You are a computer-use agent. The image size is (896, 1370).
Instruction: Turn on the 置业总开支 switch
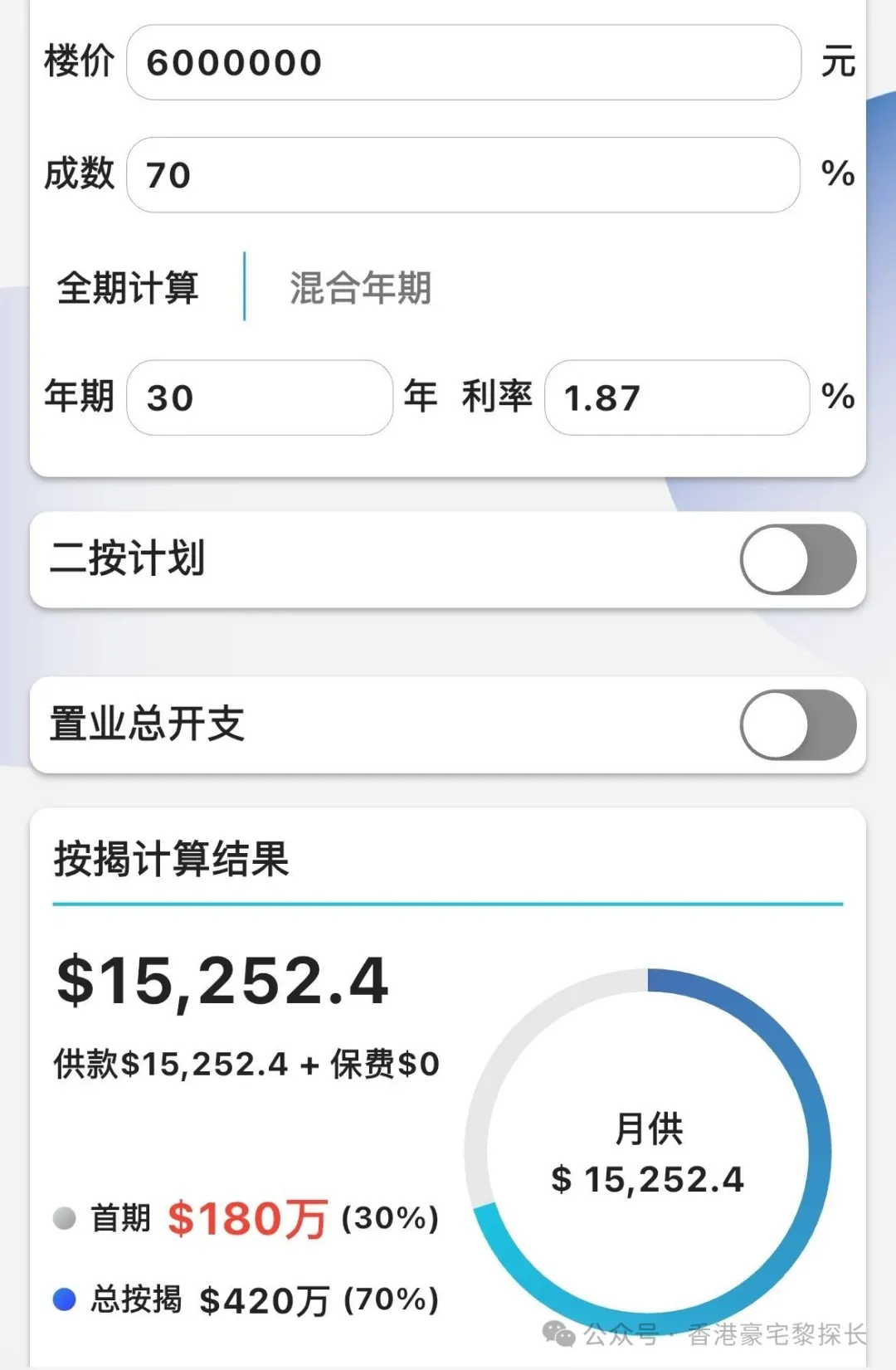pos(799,724)
